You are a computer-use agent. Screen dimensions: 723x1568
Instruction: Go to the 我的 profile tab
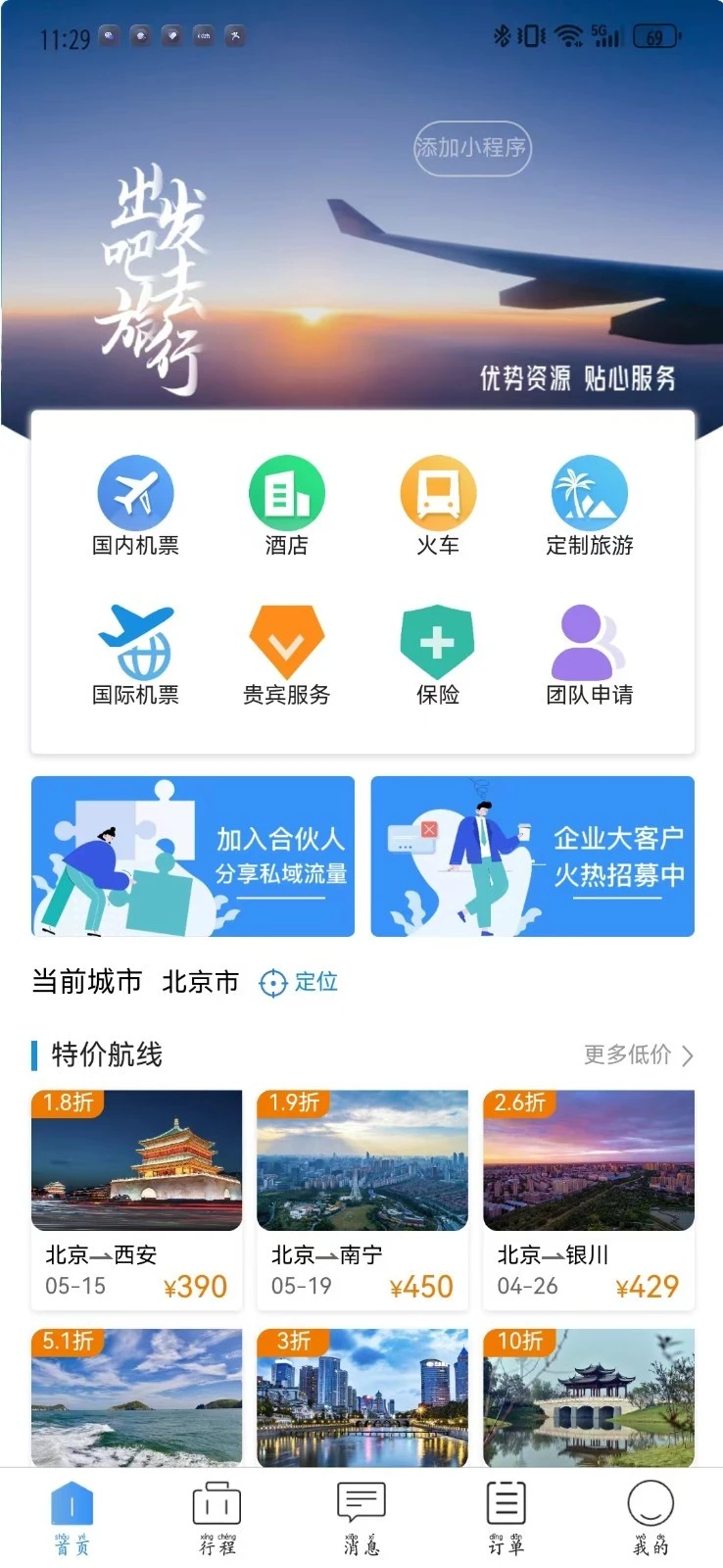tap(650, 1514)
